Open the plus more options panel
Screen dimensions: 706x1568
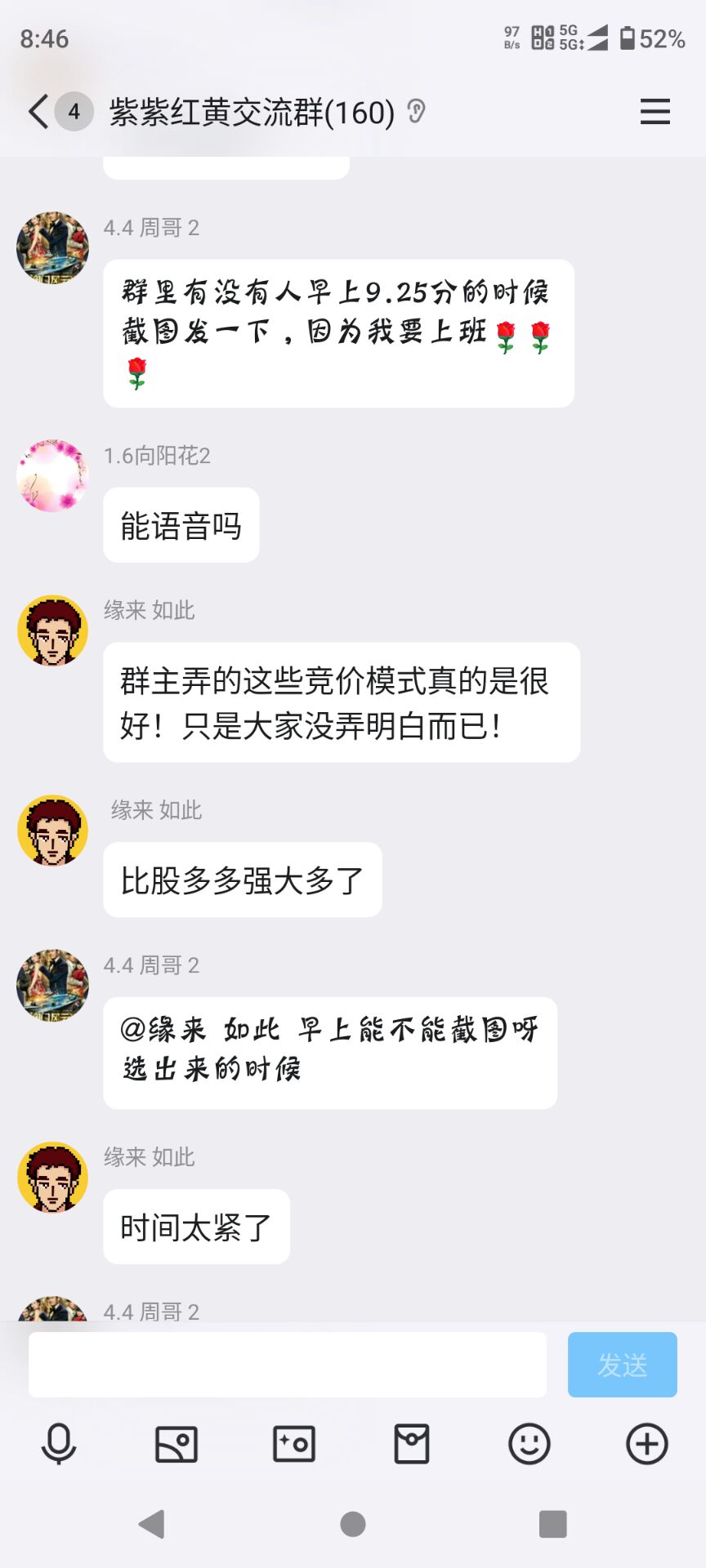coord(647,1444)
